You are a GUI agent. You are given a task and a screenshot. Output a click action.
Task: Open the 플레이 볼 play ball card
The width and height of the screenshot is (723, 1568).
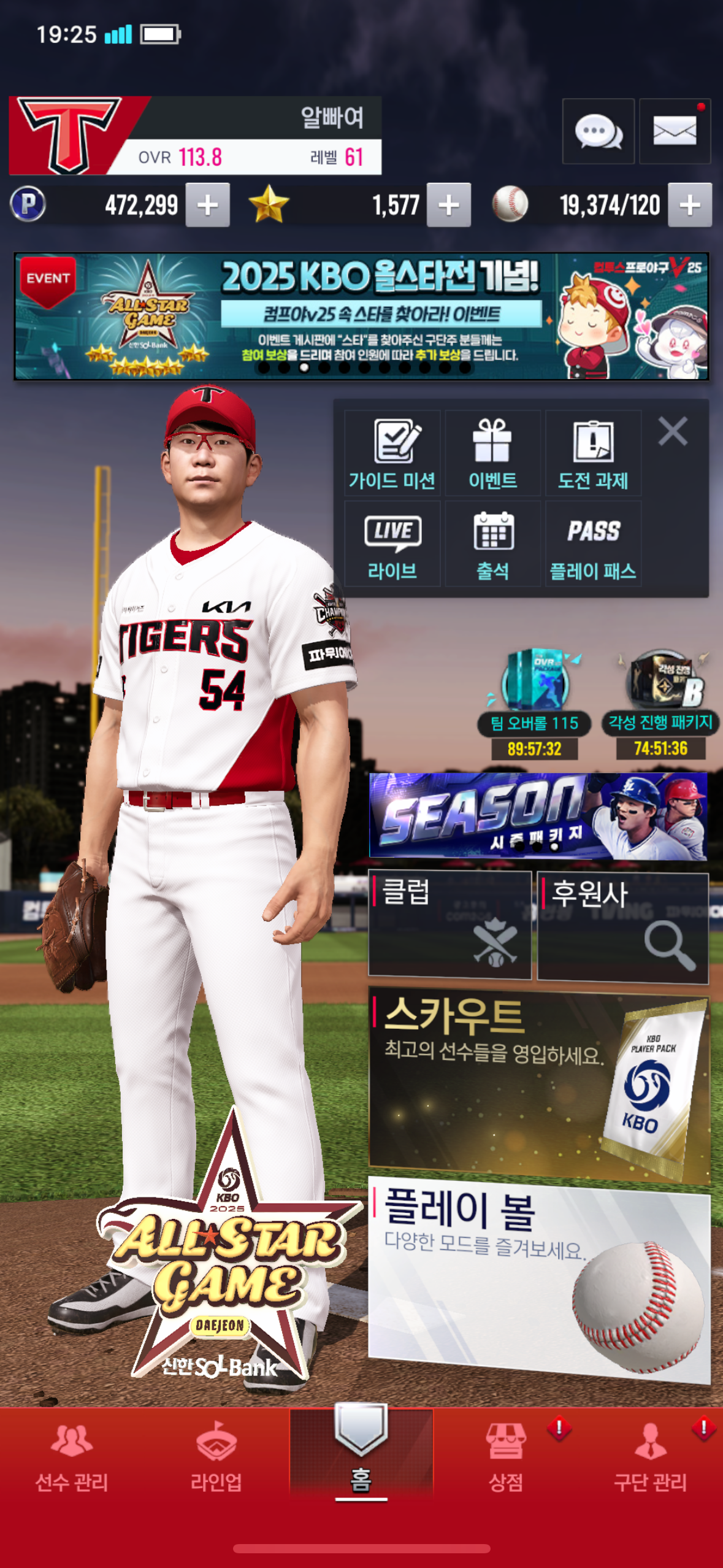pos(539,1280)
